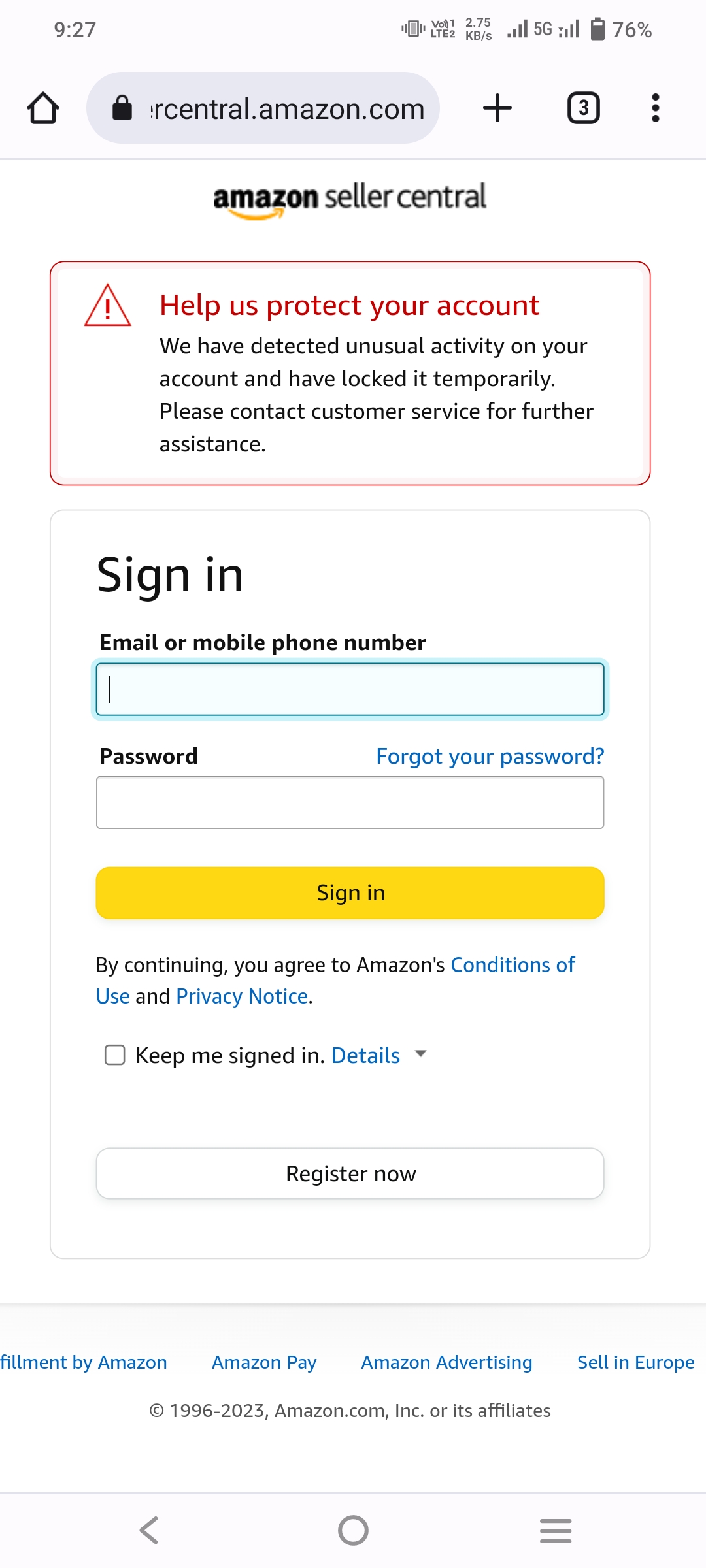Viewport: 706px width, 1568px height.
Task: Open the tab switcher showing 3 tabs
Action: [583, 108]
